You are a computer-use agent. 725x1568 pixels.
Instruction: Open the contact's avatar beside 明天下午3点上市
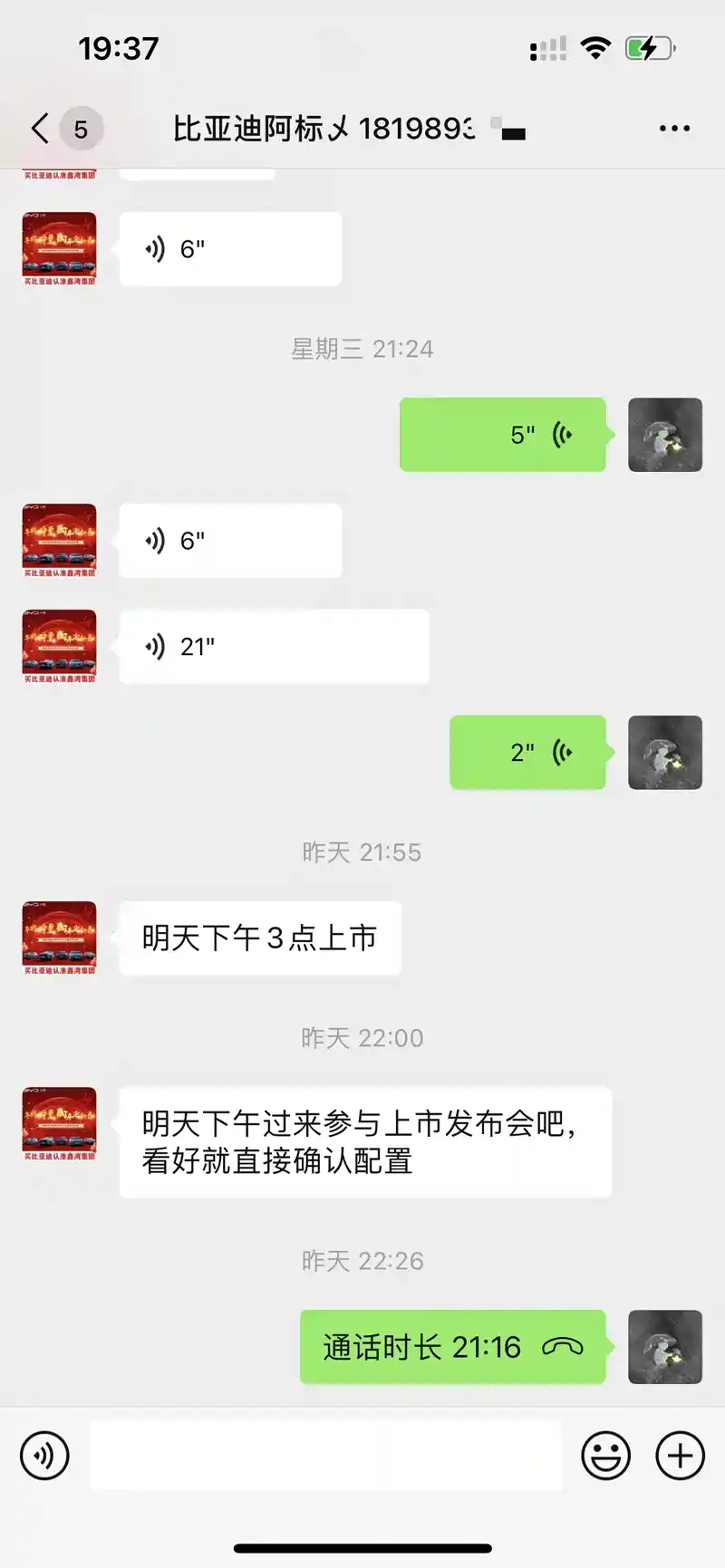click(x=59, y=938)
